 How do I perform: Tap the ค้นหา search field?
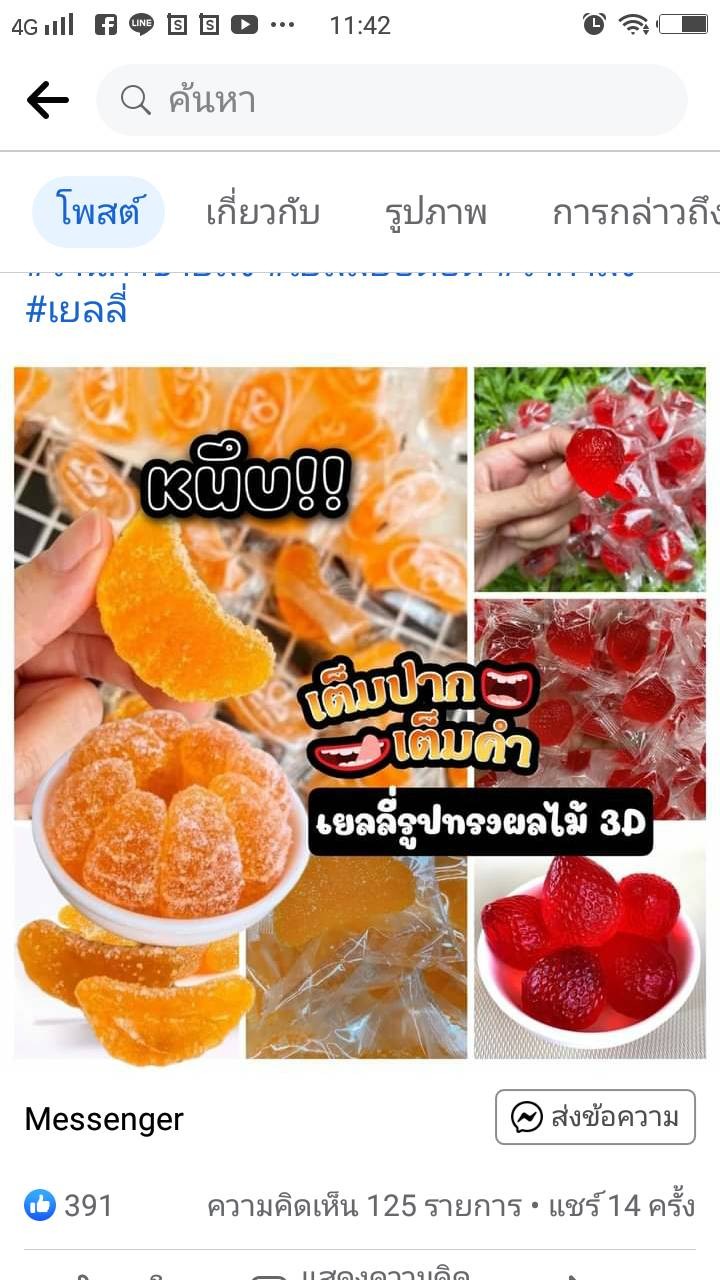[x=390, y=100]
